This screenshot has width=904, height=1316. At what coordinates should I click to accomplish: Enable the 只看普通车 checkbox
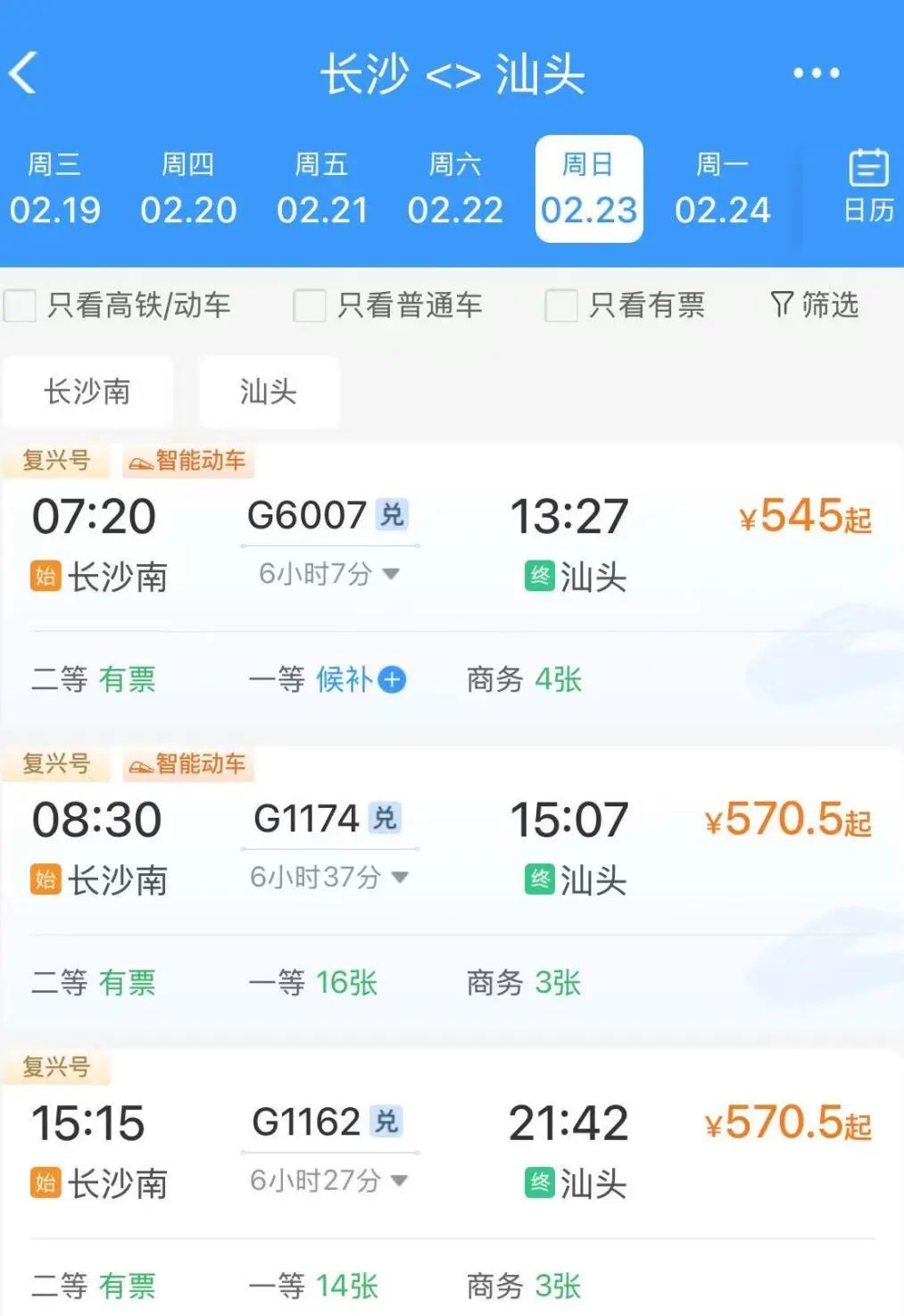(x=310, y=305)
